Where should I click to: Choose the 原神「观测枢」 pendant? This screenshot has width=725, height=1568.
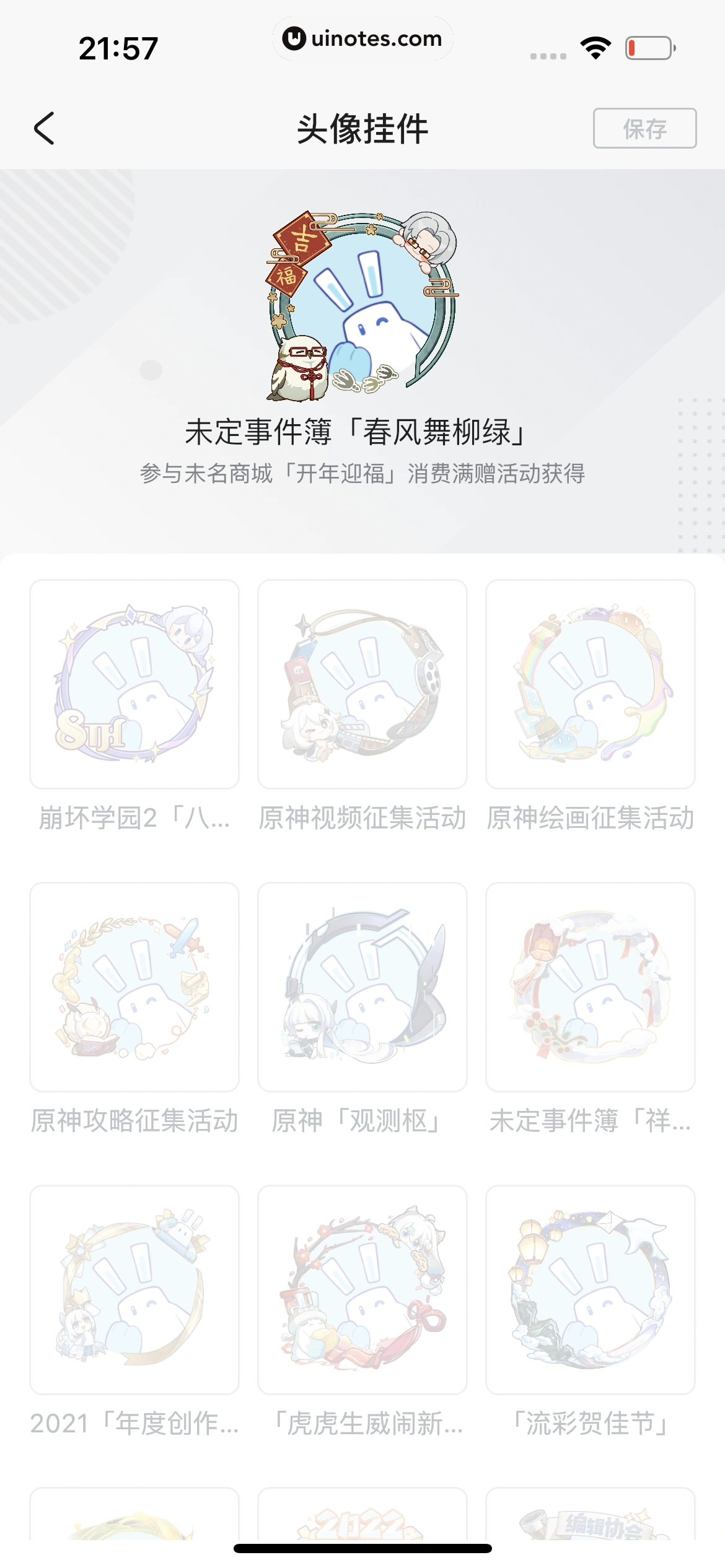[362, 987]
